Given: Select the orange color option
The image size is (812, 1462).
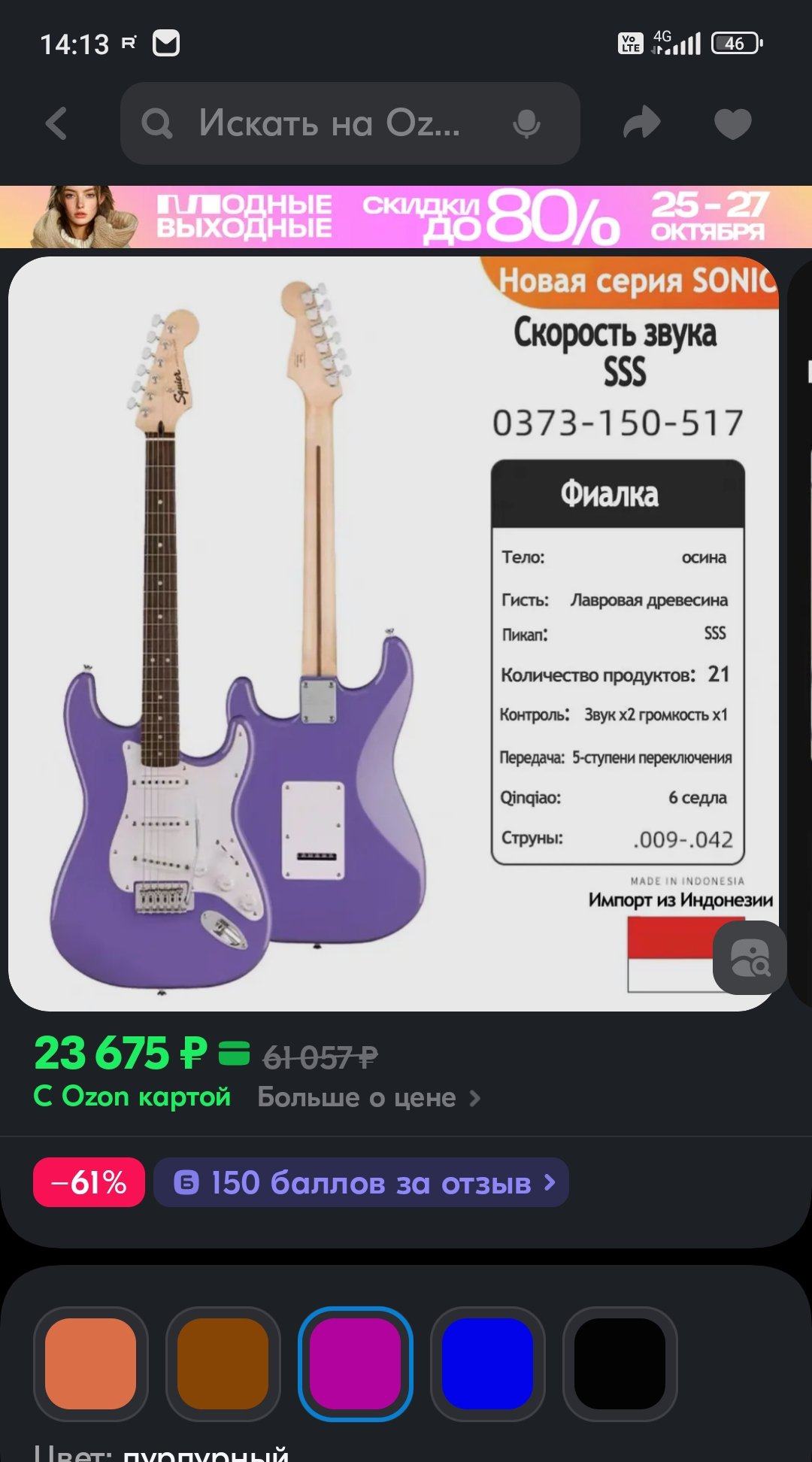Looking at the screenshot, I should (91, 1363).
